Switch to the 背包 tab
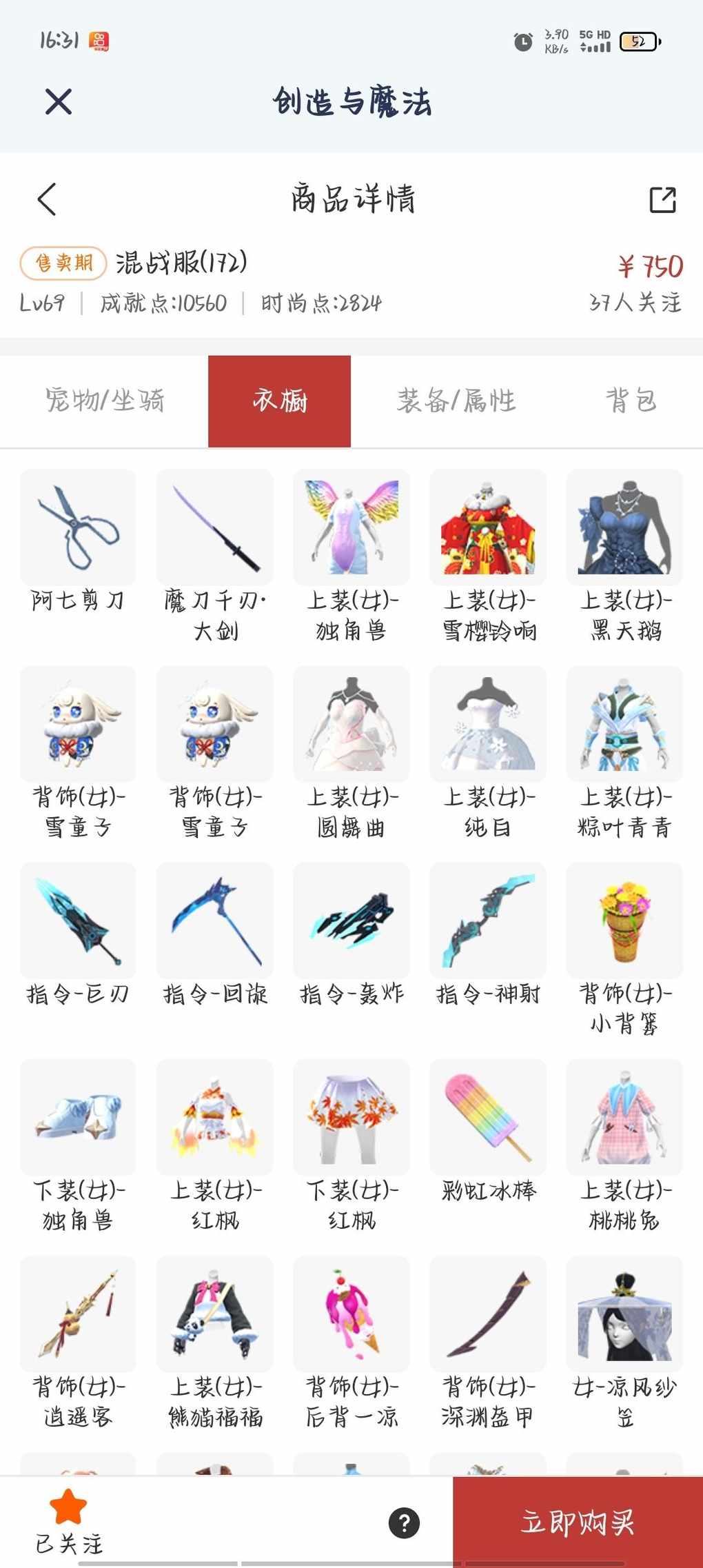The width and height of the screenshot is (703, 1568). click(x=631, y=401)
